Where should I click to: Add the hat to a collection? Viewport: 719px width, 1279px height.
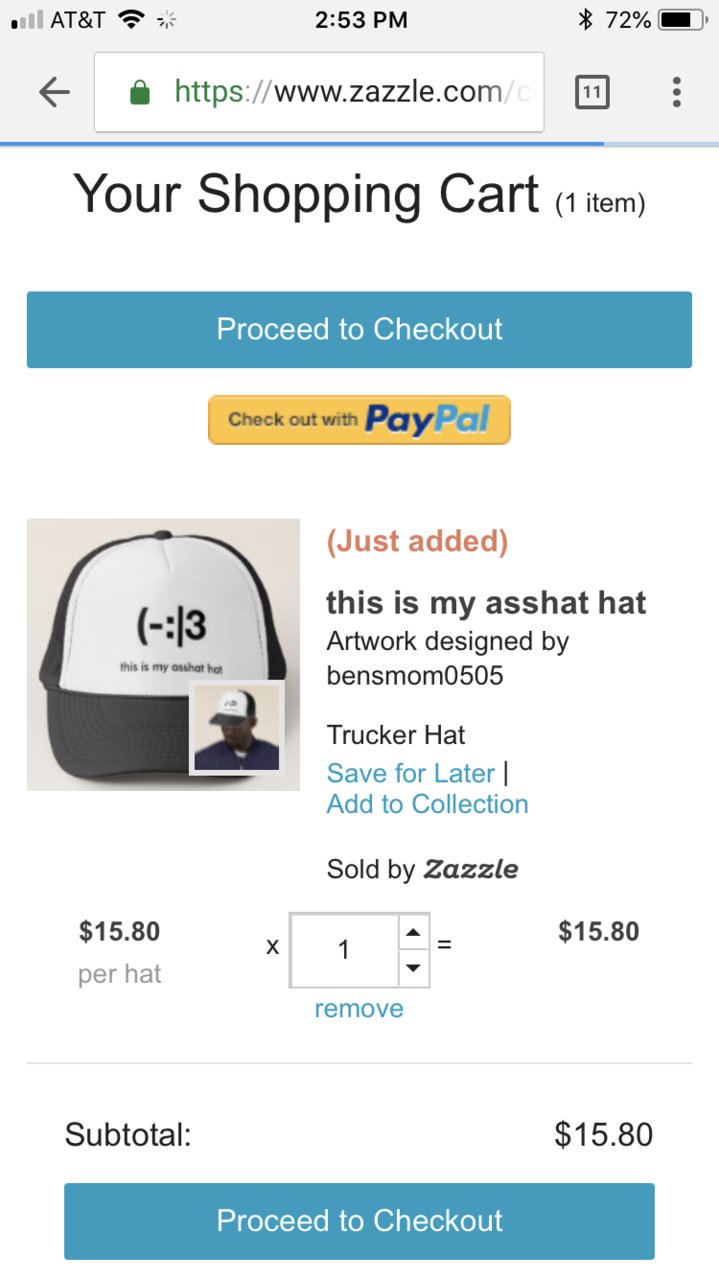[x=427, y=804]
